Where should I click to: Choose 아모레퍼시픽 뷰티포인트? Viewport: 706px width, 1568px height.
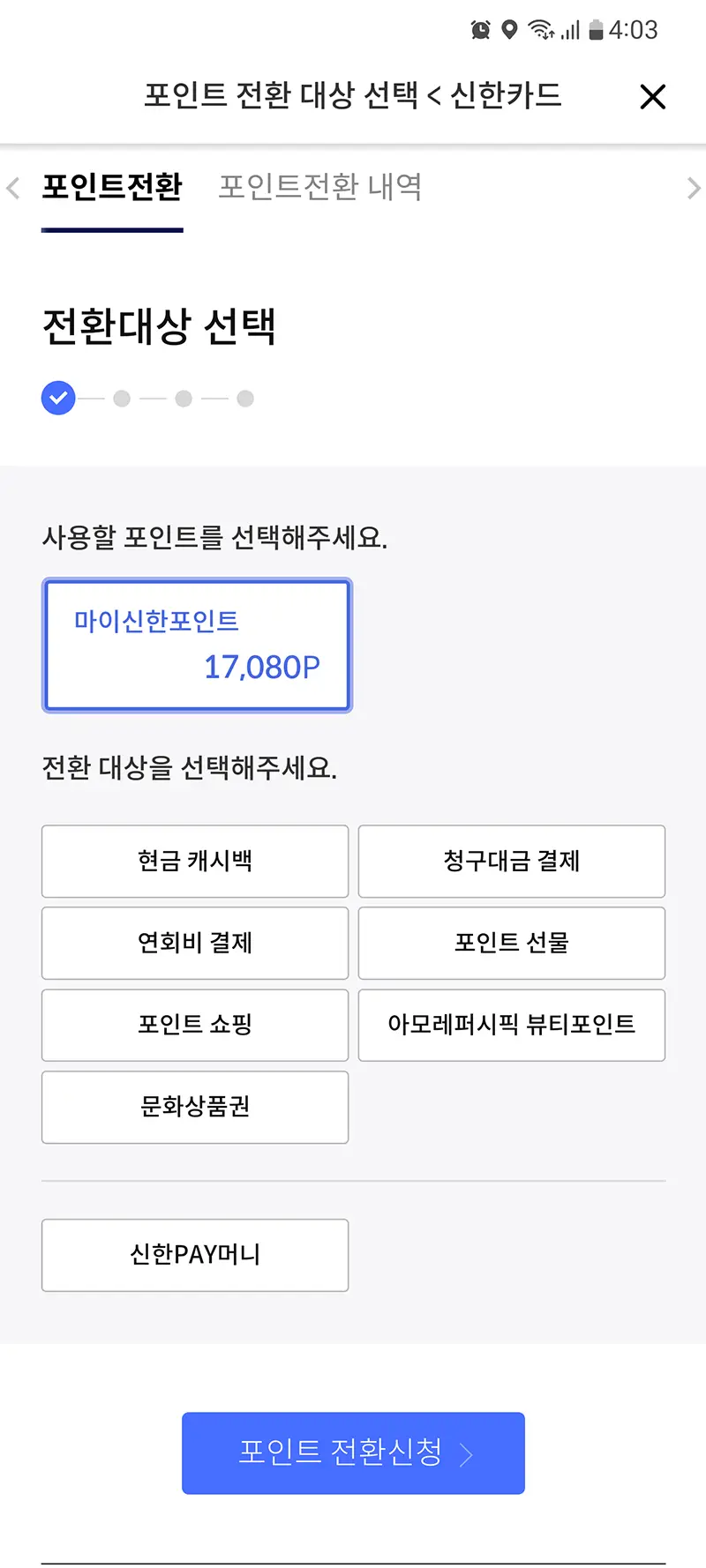(512, 1025)
